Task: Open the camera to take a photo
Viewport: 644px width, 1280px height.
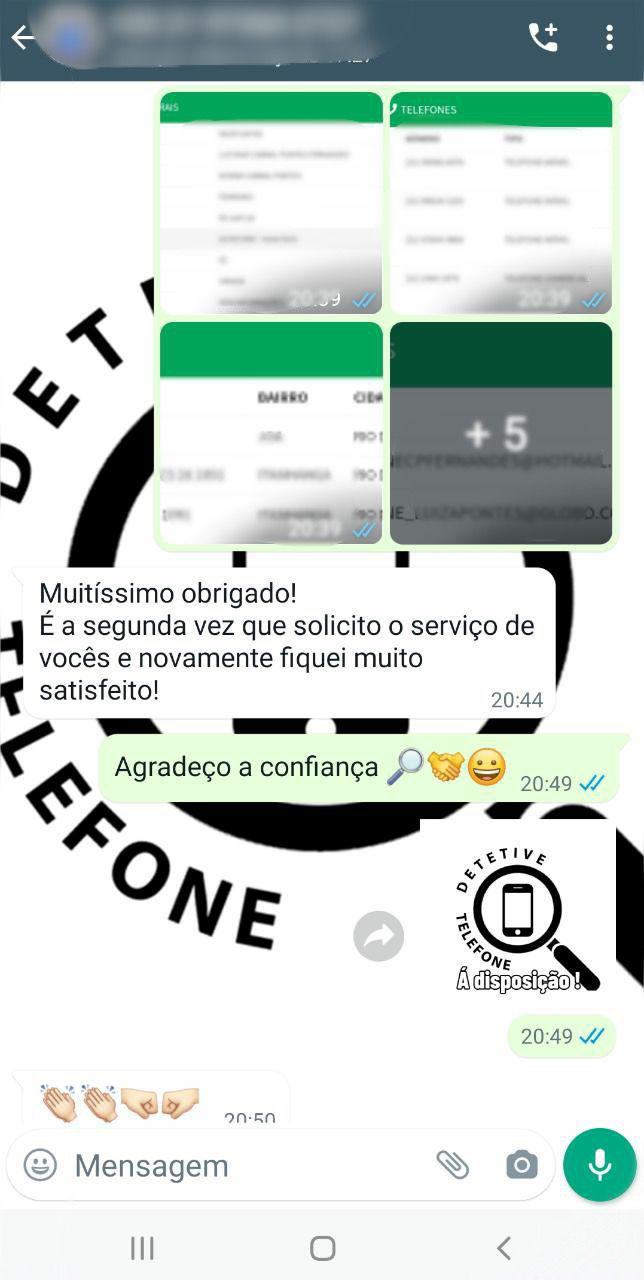Action: tap(521, 1165)
